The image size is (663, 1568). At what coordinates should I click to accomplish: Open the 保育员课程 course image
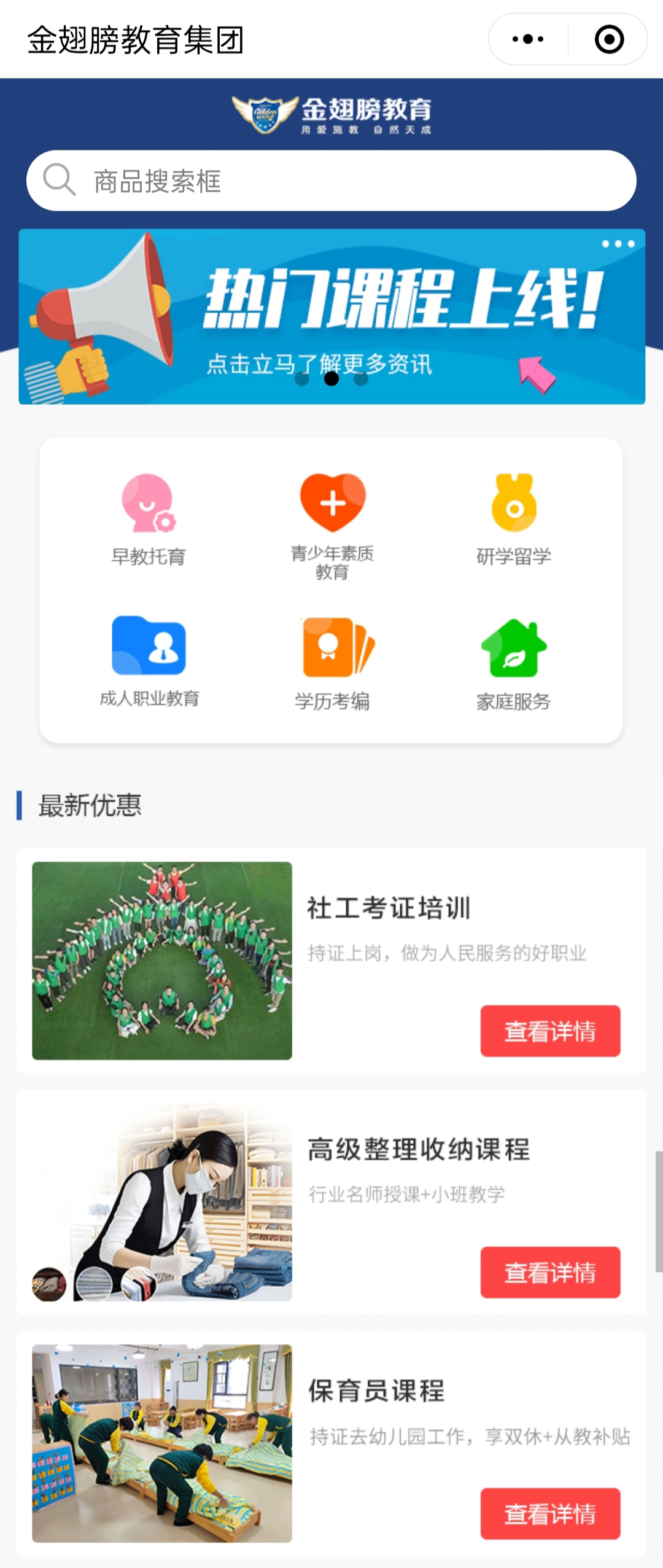pos(162,1443)
